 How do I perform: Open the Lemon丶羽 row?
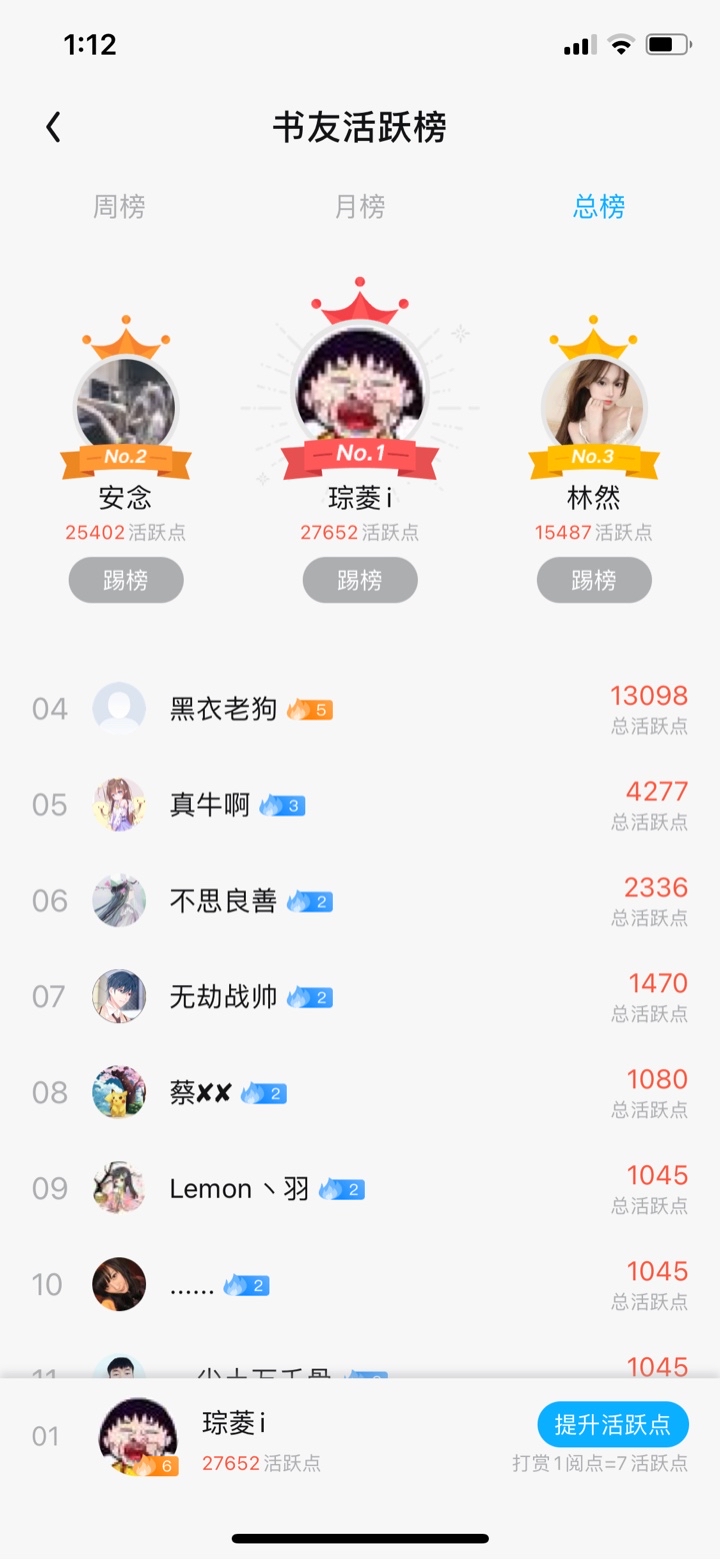click(360, 1189)
